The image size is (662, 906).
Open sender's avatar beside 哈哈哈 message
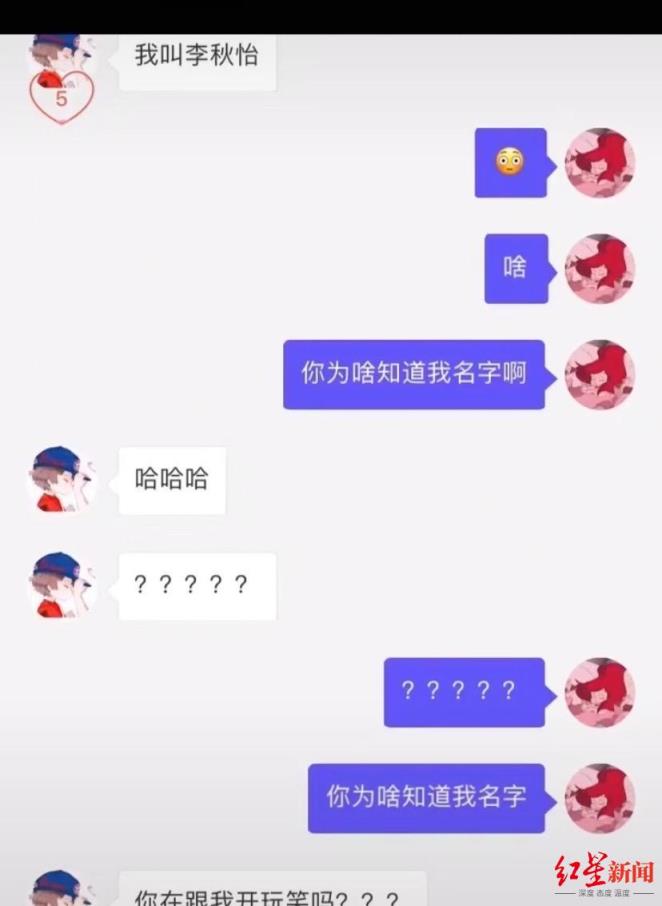pyautogui.click(x=62, y=480)
